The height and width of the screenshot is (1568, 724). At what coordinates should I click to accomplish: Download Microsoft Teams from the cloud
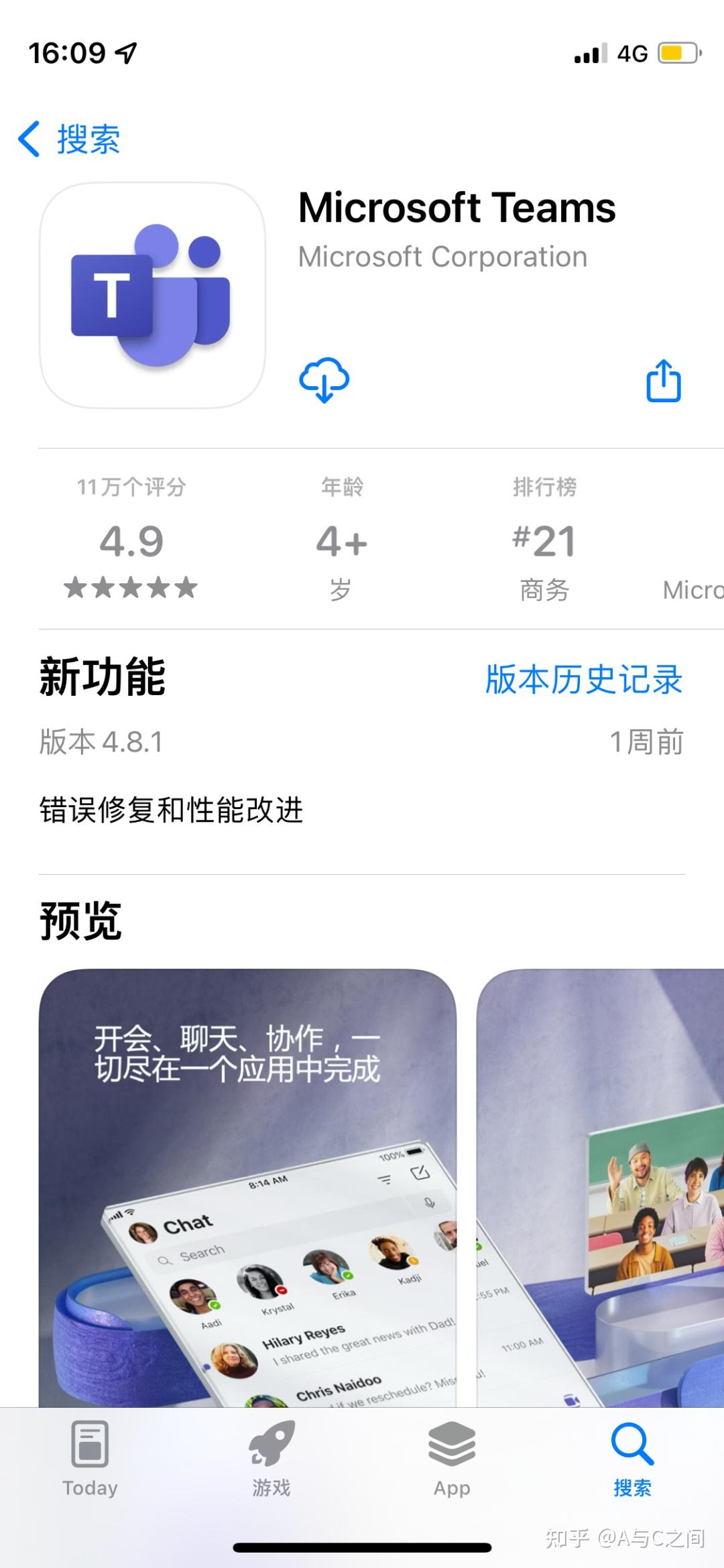(x=324, y=380)
